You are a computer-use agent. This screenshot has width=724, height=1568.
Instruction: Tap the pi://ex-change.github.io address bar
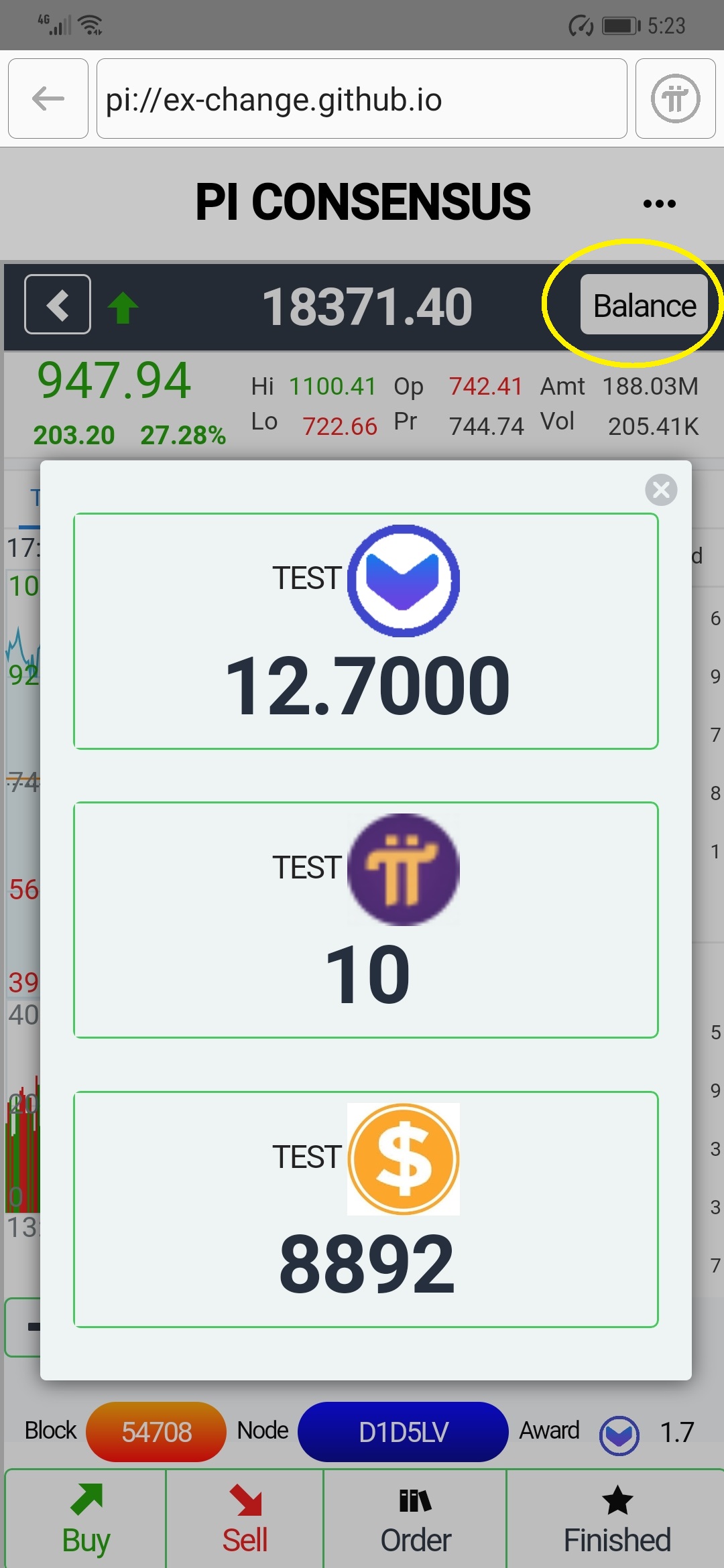click(362, 99)
